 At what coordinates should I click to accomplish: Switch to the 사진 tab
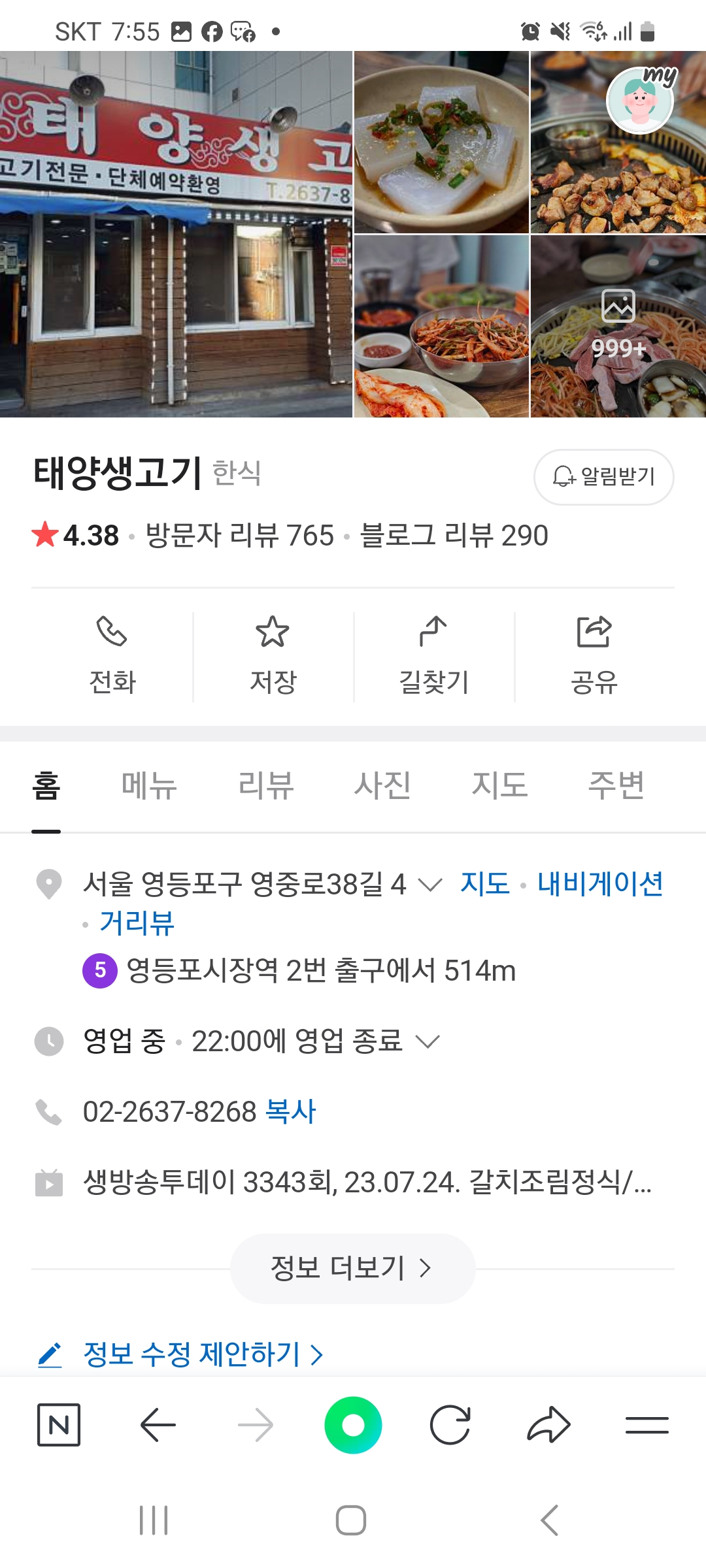click(382, 785)
